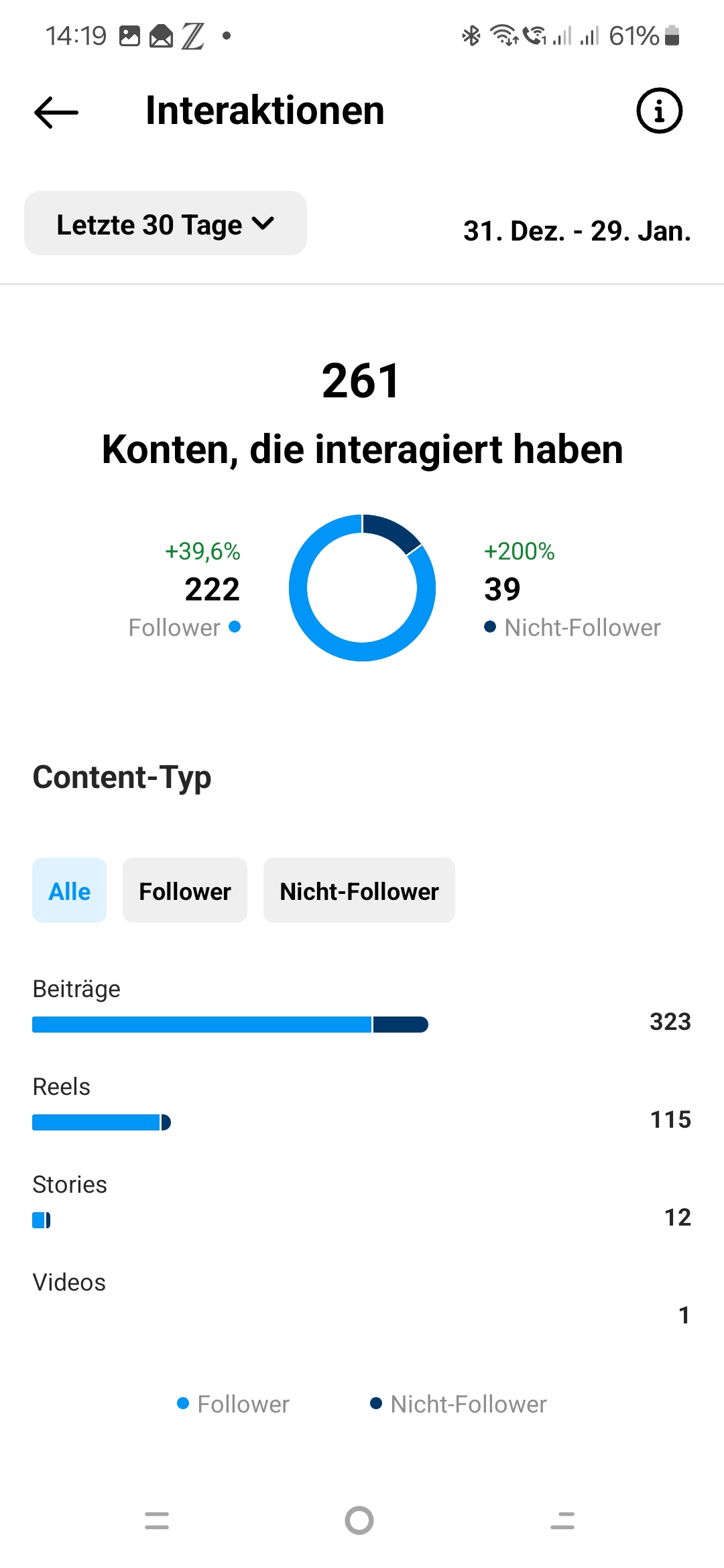Tap the date range 31. Dez. - 29. Jan.
724x1568 pixels.
tap(577, 231)
